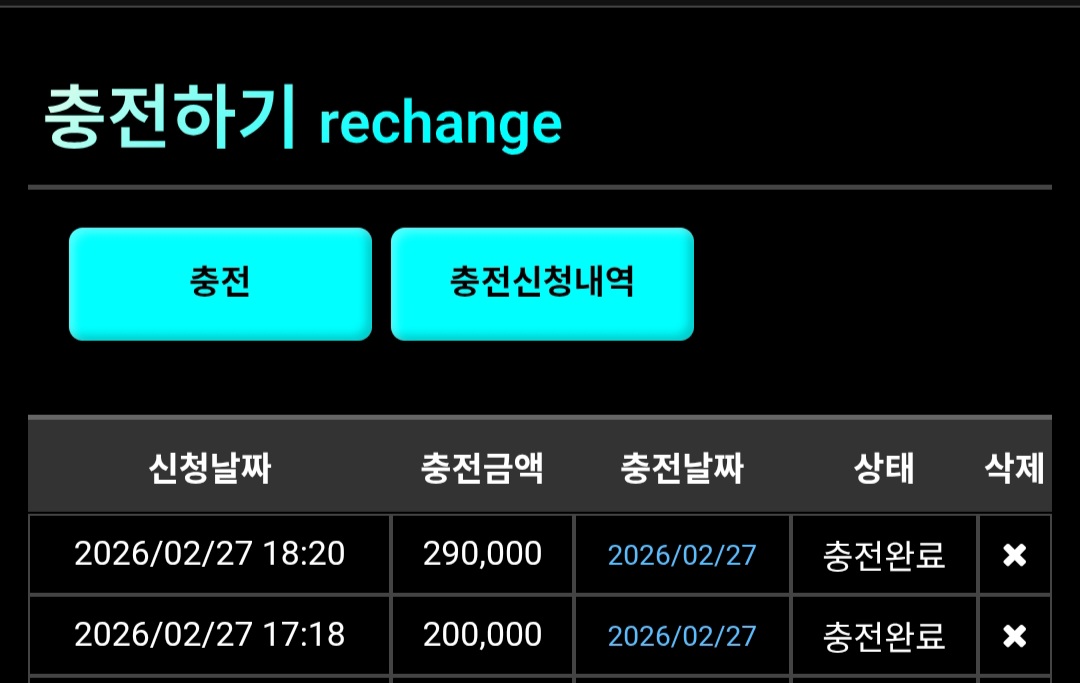Tap the 충전 button
1080x683 pixels.
point(220,284)
